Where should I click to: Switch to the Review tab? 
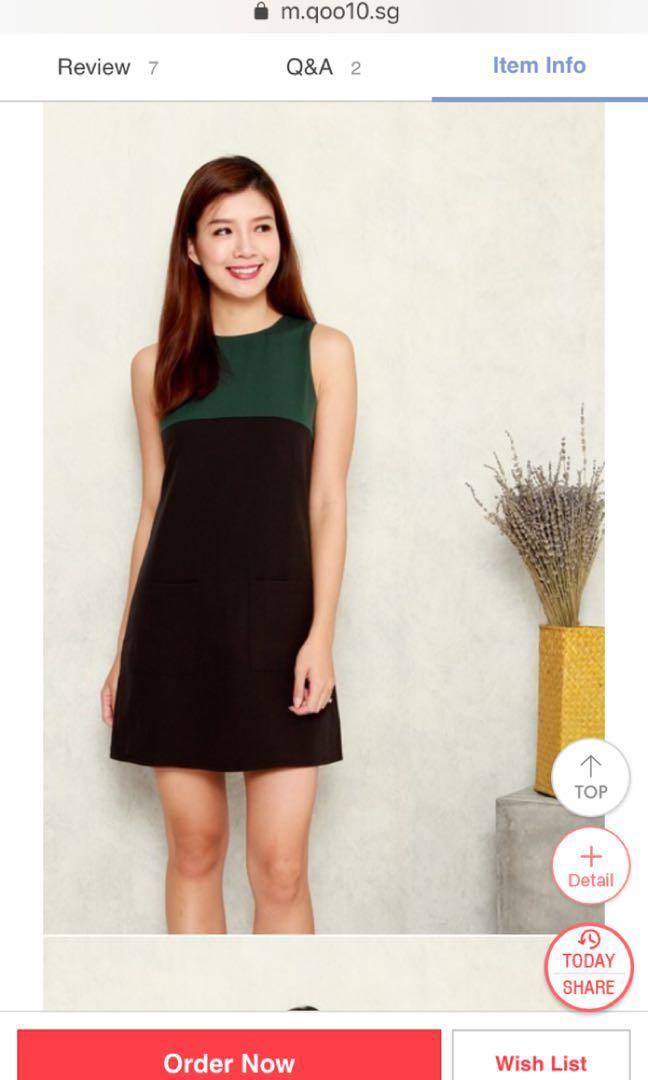pyautogui.click(x=107, y=67)
